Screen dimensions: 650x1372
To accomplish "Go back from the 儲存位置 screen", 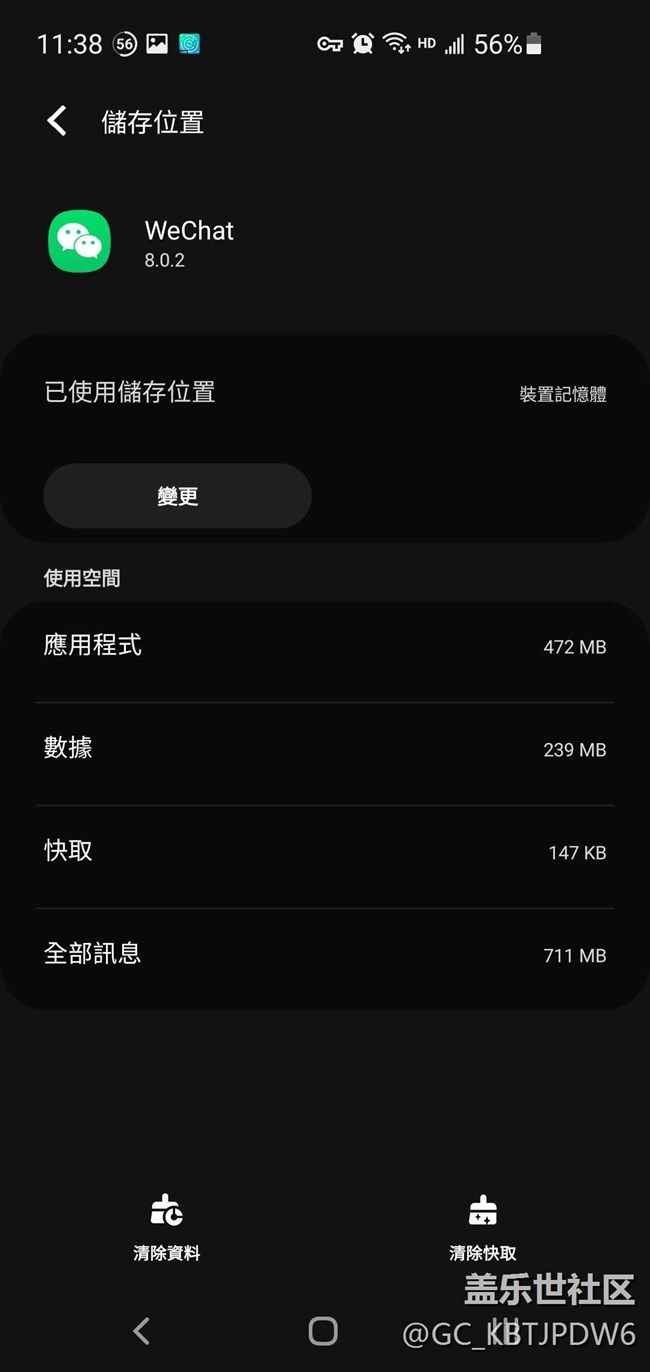I will click(x=57, y=122).
